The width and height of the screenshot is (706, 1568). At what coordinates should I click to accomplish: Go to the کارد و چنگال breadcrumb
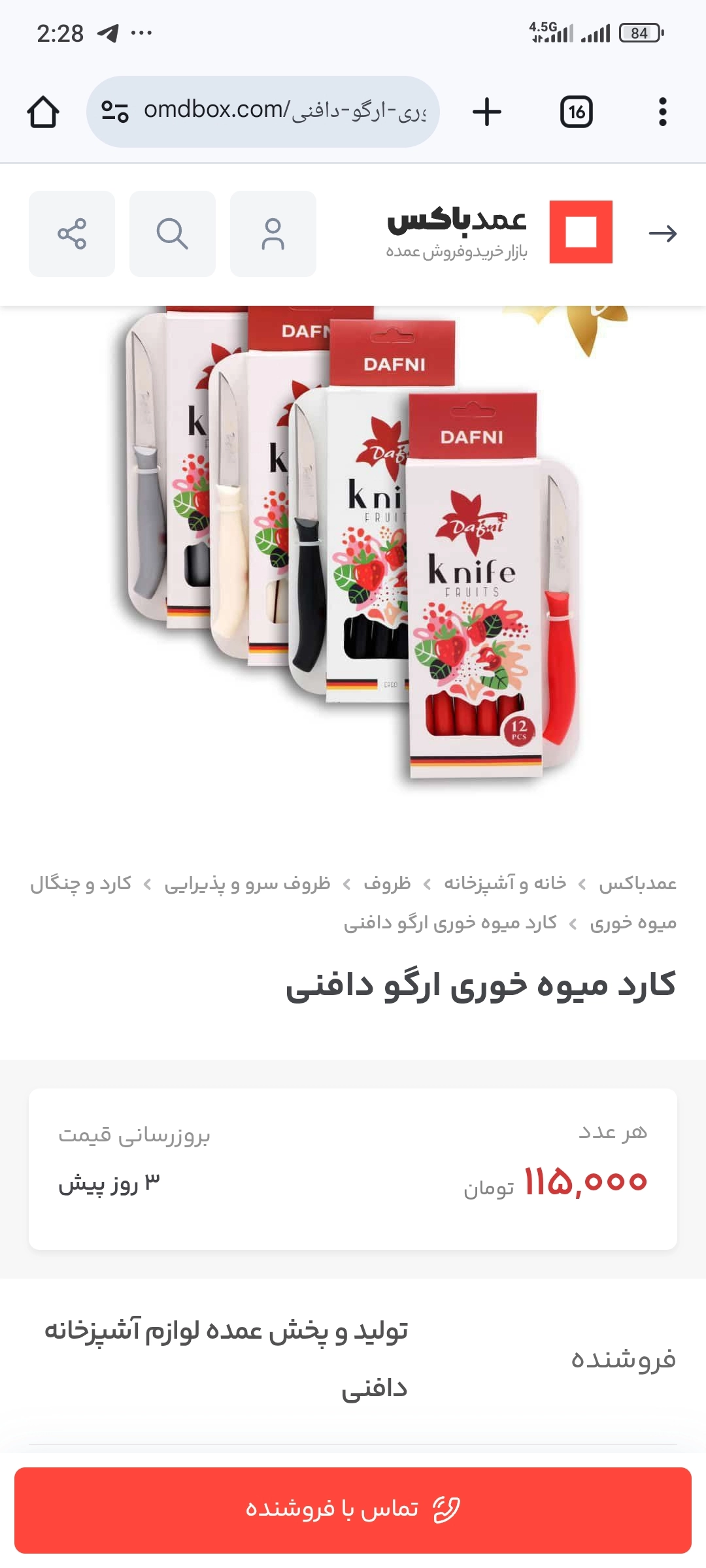[x=81, y=884]
